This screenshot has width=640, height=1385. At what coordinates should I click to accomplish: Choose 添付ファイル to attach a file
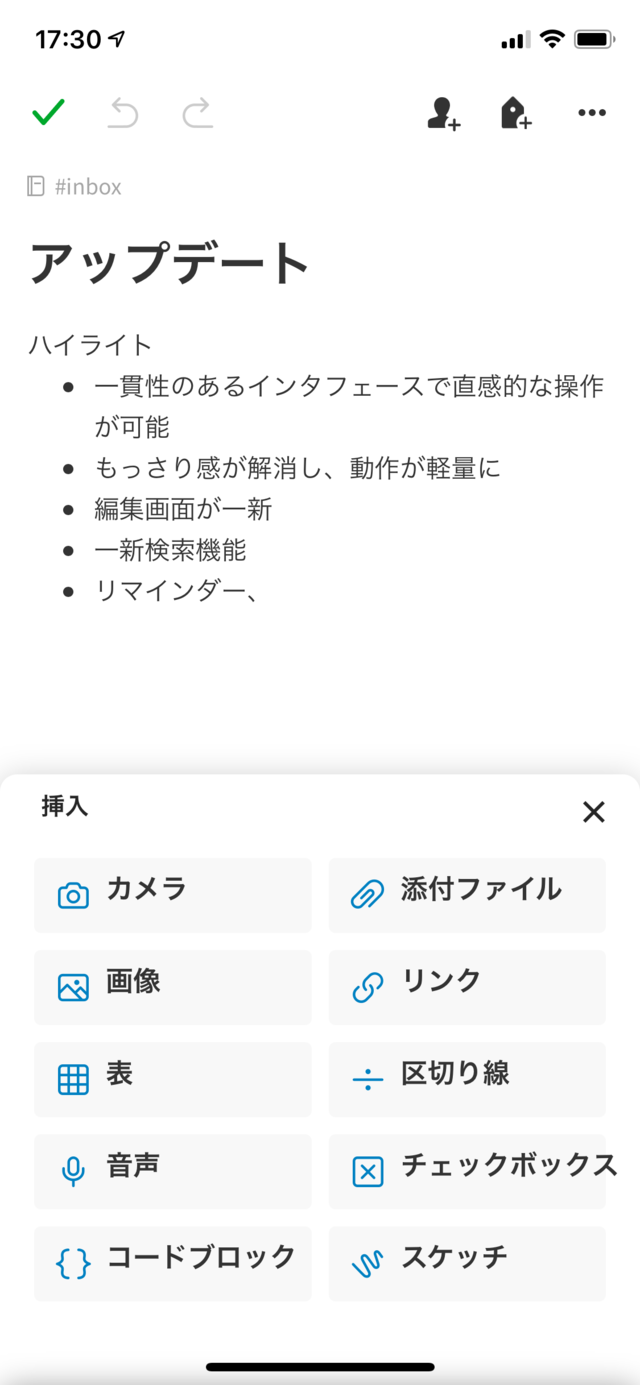(x=467, y=895)
